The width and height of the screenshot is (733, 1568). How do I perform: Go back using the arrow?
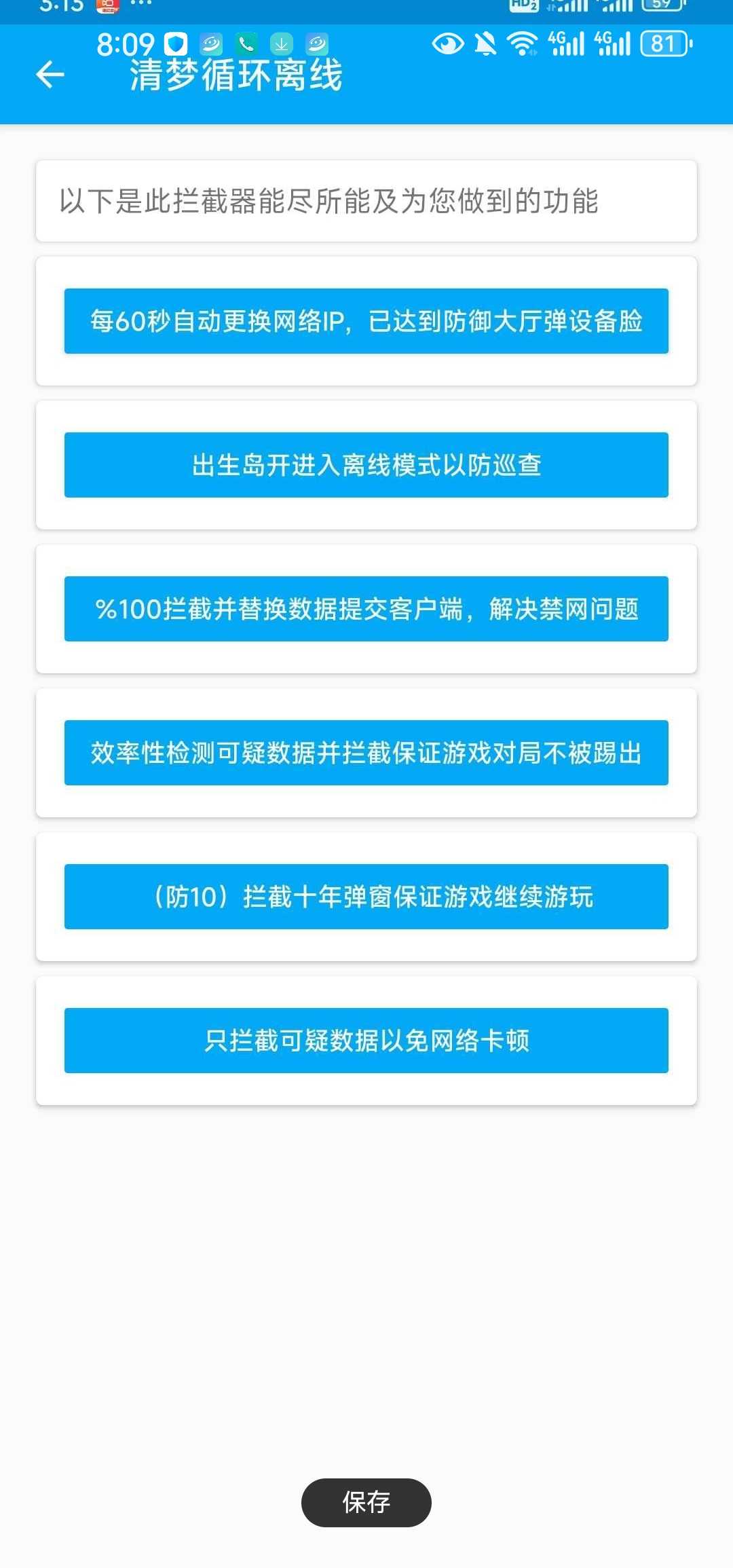point(50,75)
